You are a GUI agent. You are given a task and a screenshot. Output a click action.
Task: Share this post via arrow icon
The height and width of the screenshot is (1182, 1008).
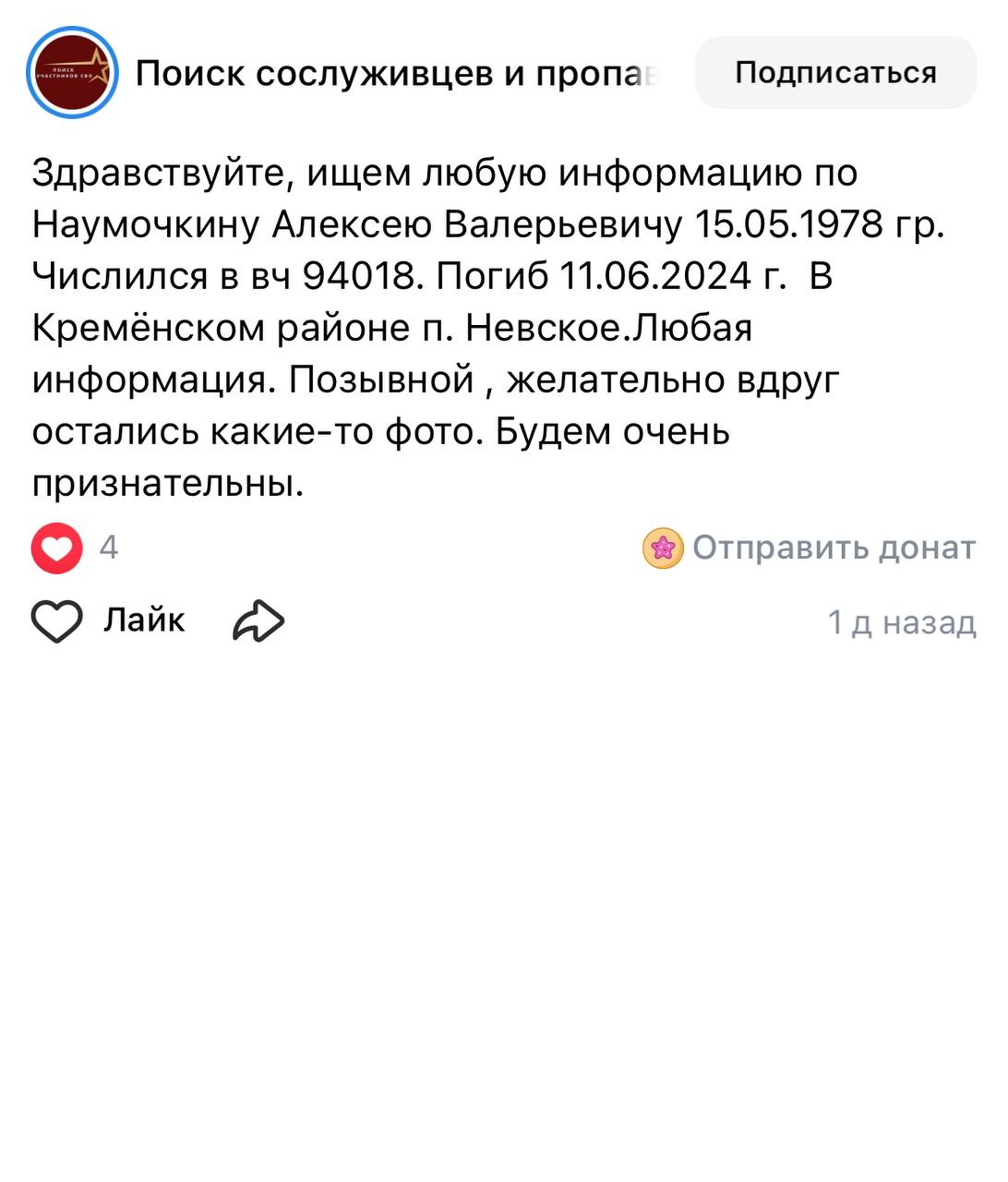(x=258, y=621)
